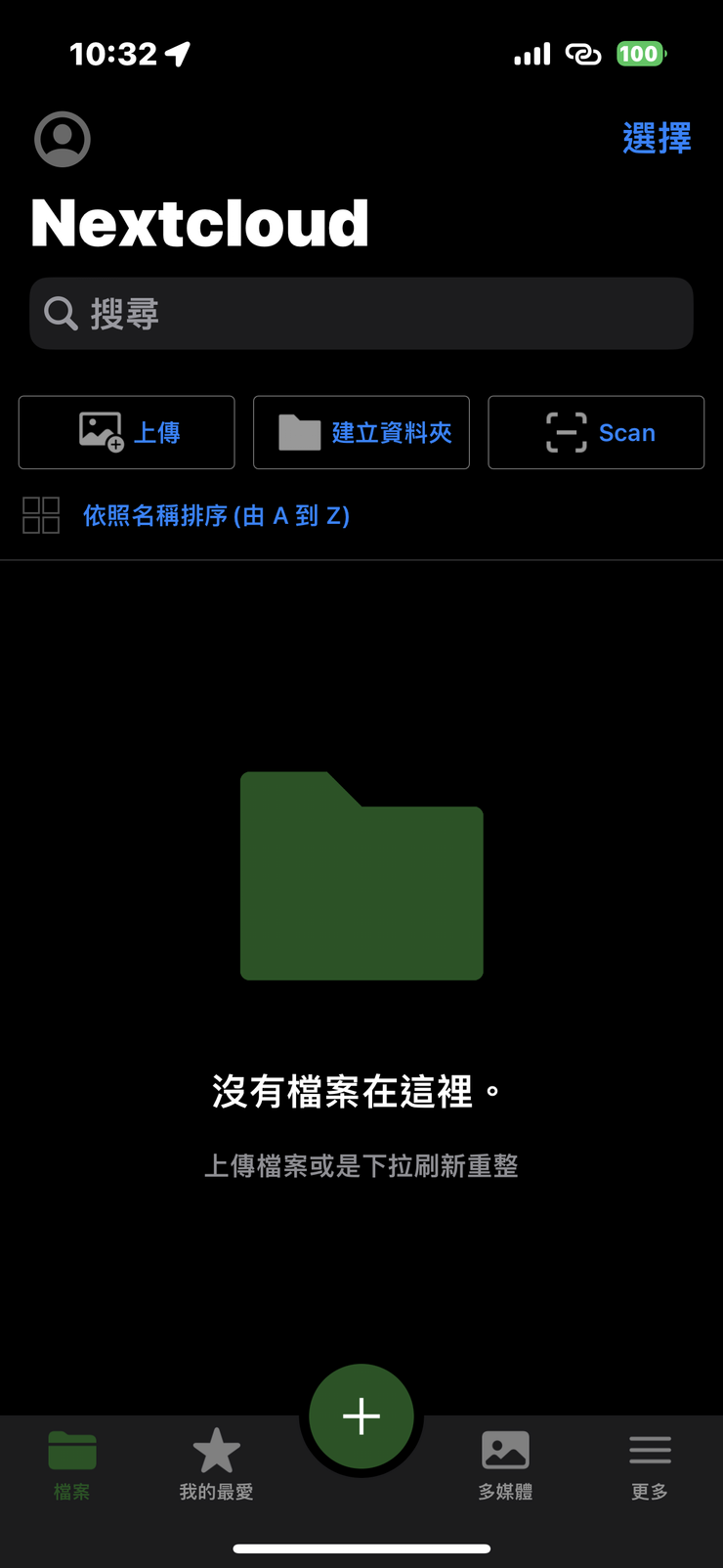The width and height of the screenshot is (723, 1568).
Task: Open the 更多 more tab
Action: click(650, 1465)
